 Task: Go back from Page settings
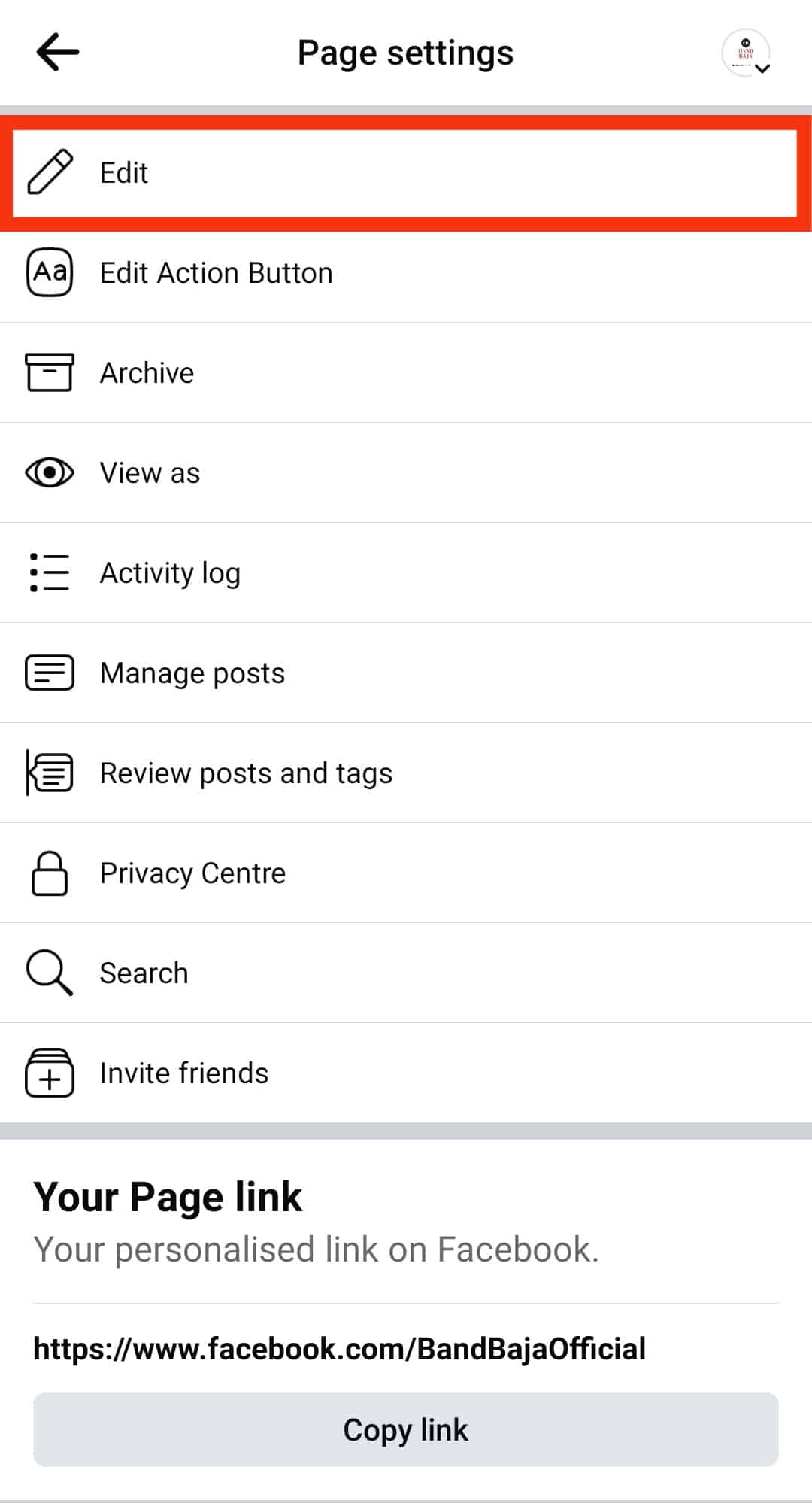click(x=57, y=53)
